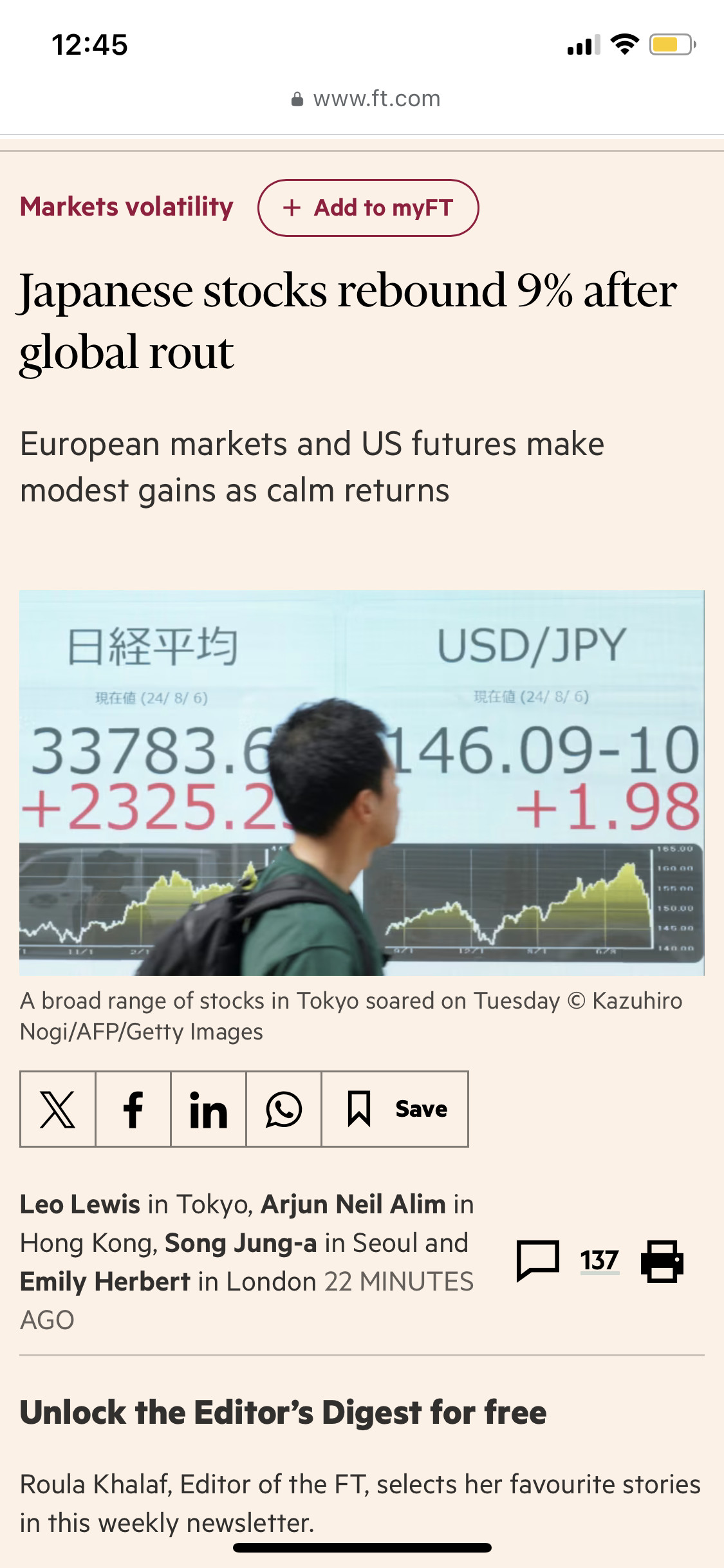Save this article
This screenshot has width=724, height=1568.
(395, 1109)
